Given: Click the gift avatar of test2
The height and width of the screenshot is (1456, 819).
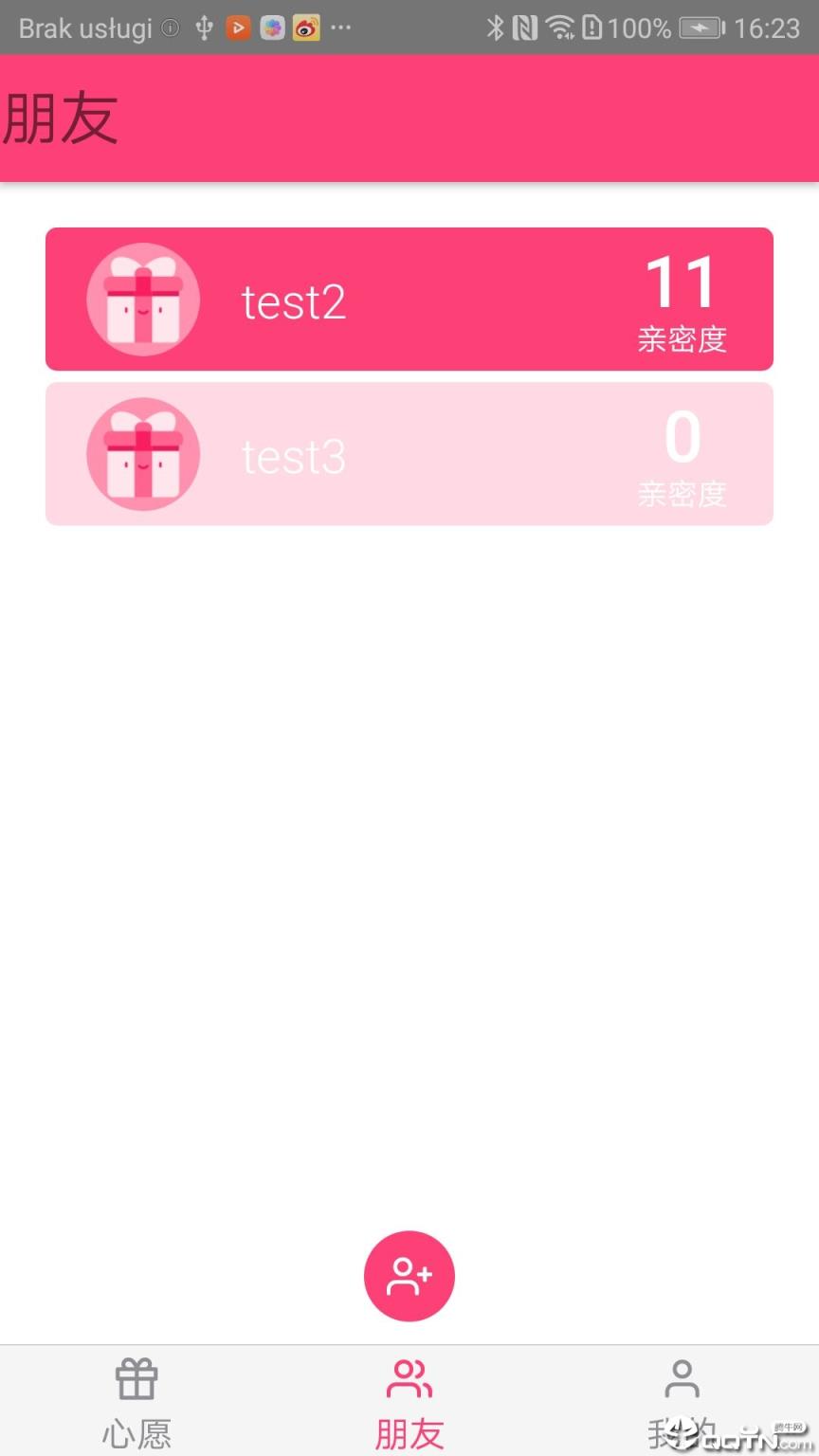Looking at the screenshot, I should point(143,299).
